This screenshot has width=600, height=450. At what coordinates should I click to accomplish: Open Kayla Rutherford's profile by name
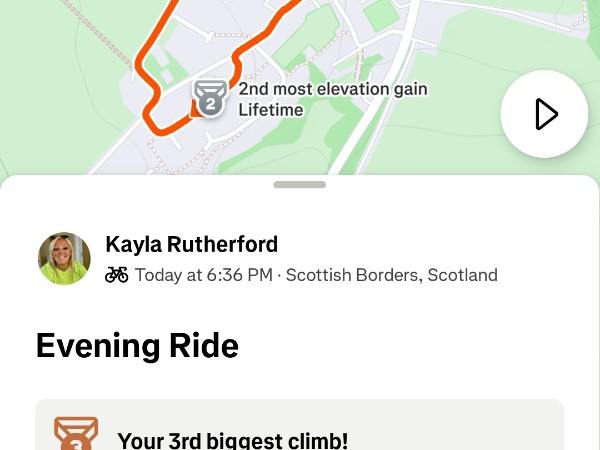pos(192,244)
